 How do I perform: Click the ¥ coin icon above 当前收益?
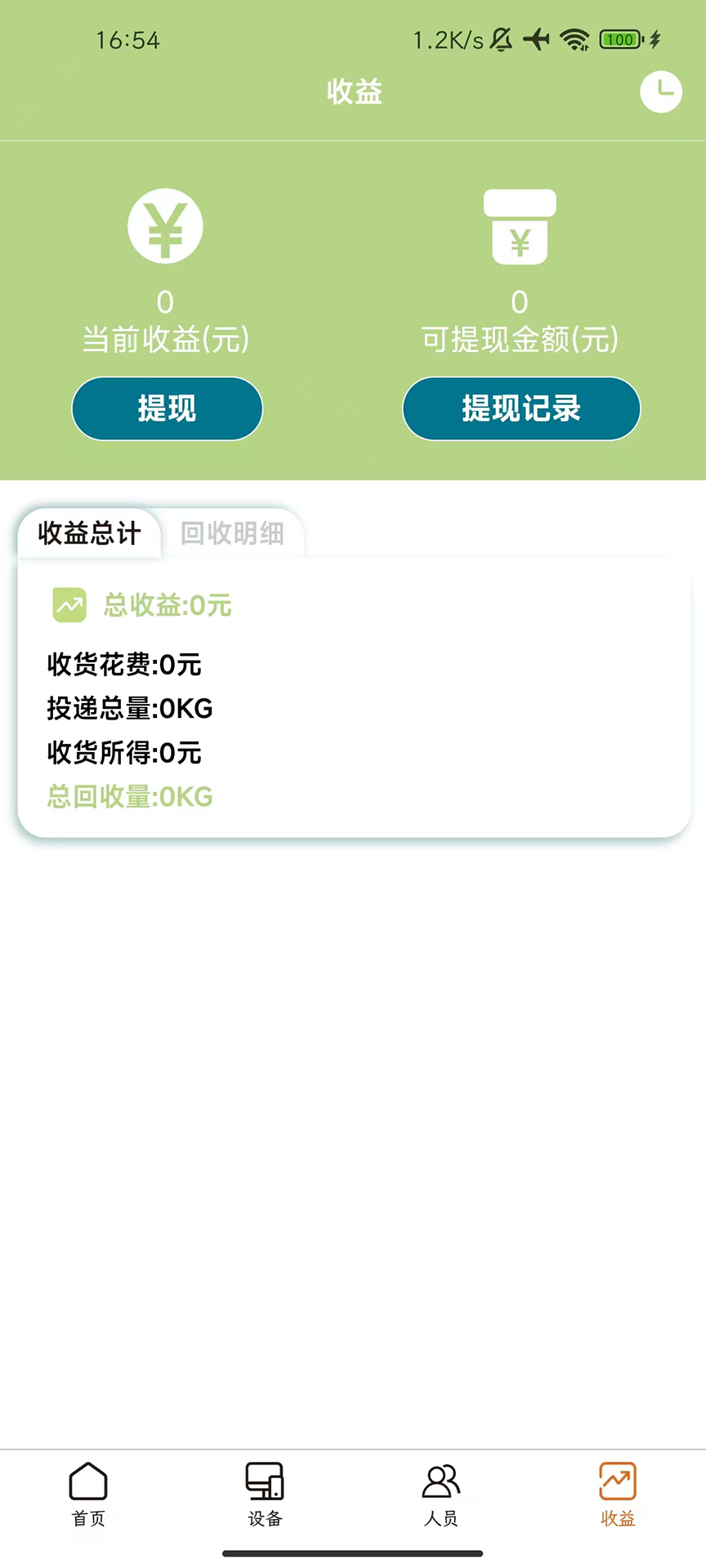tap(165, 226)
